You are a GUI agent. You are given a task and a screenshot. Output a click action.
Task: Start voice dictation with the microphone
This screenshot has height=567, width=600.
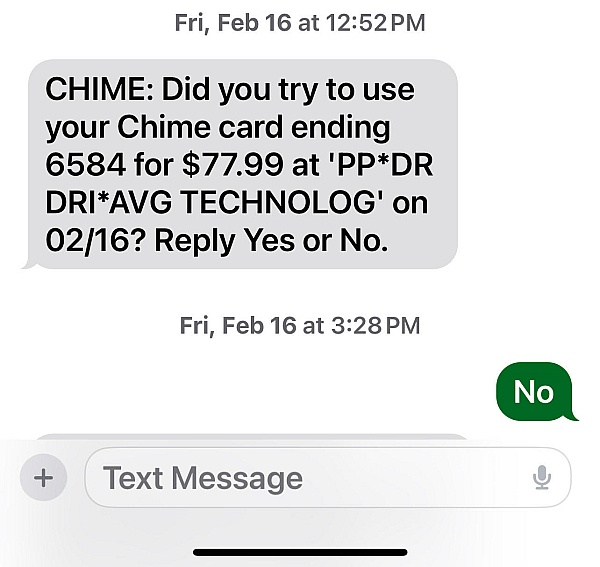pyautogui.click(x=542, y=478)
